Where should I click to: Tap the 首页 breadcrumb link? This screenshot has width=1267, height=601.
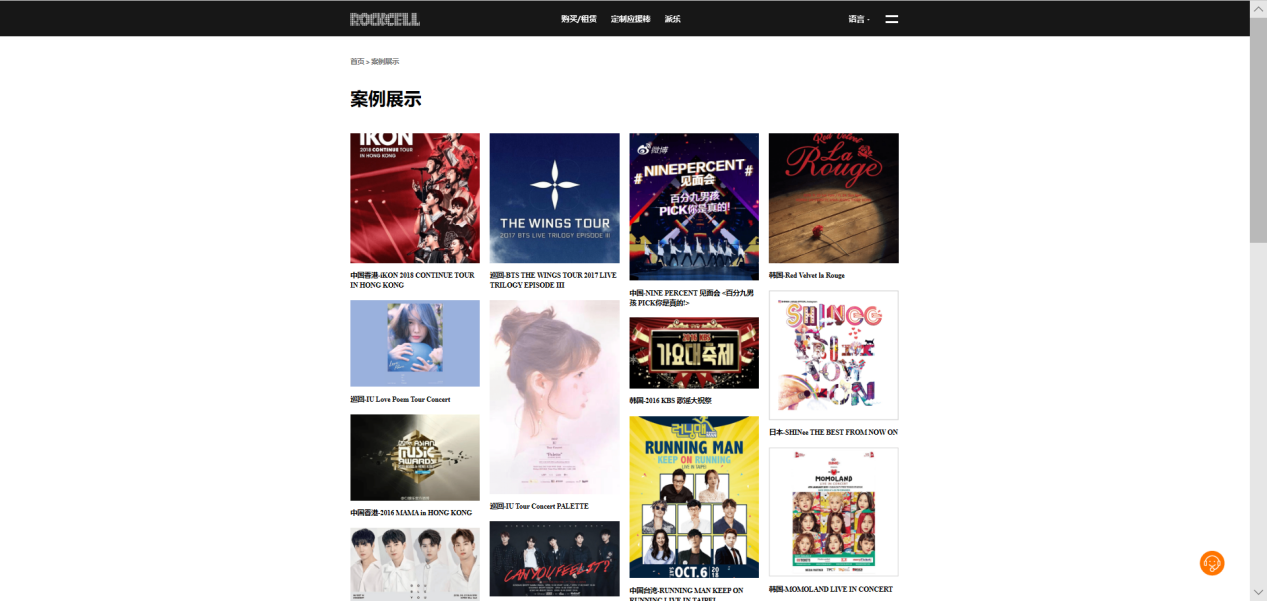(357, 62)
